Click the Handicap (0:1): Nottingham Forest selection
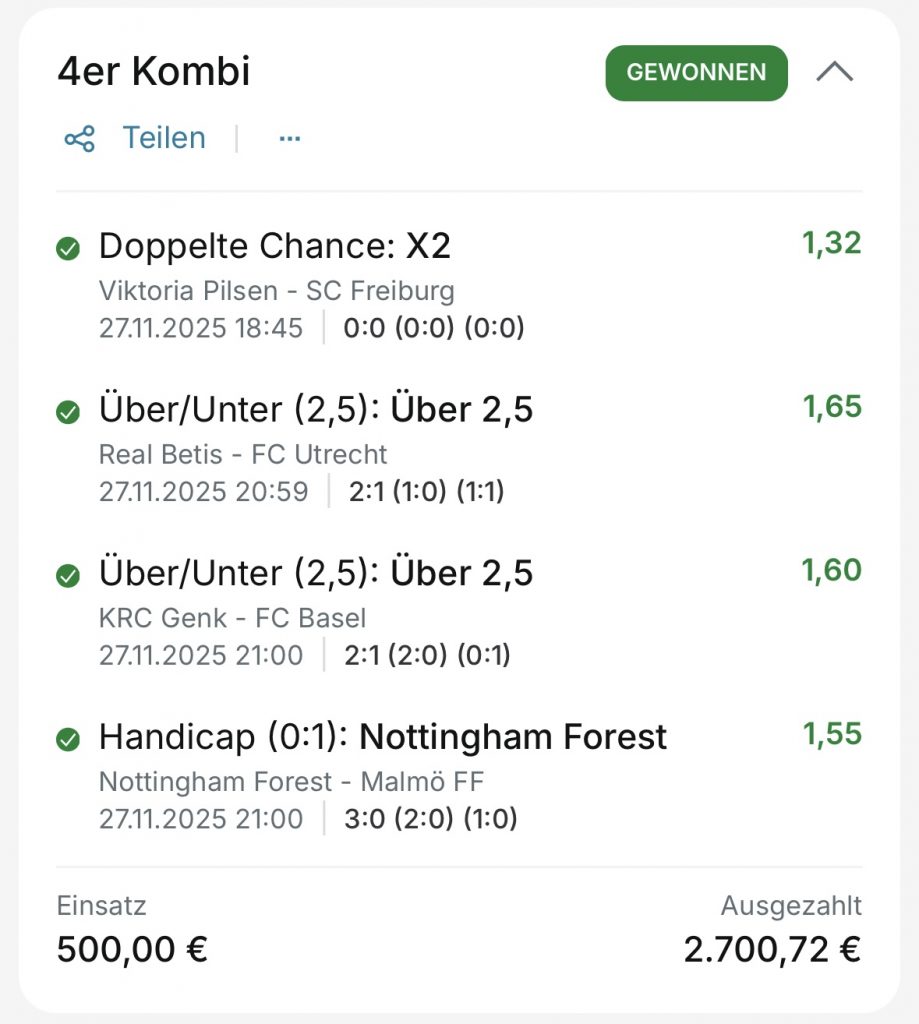Viewport: 919px width, 1024px height. [381, 737]
